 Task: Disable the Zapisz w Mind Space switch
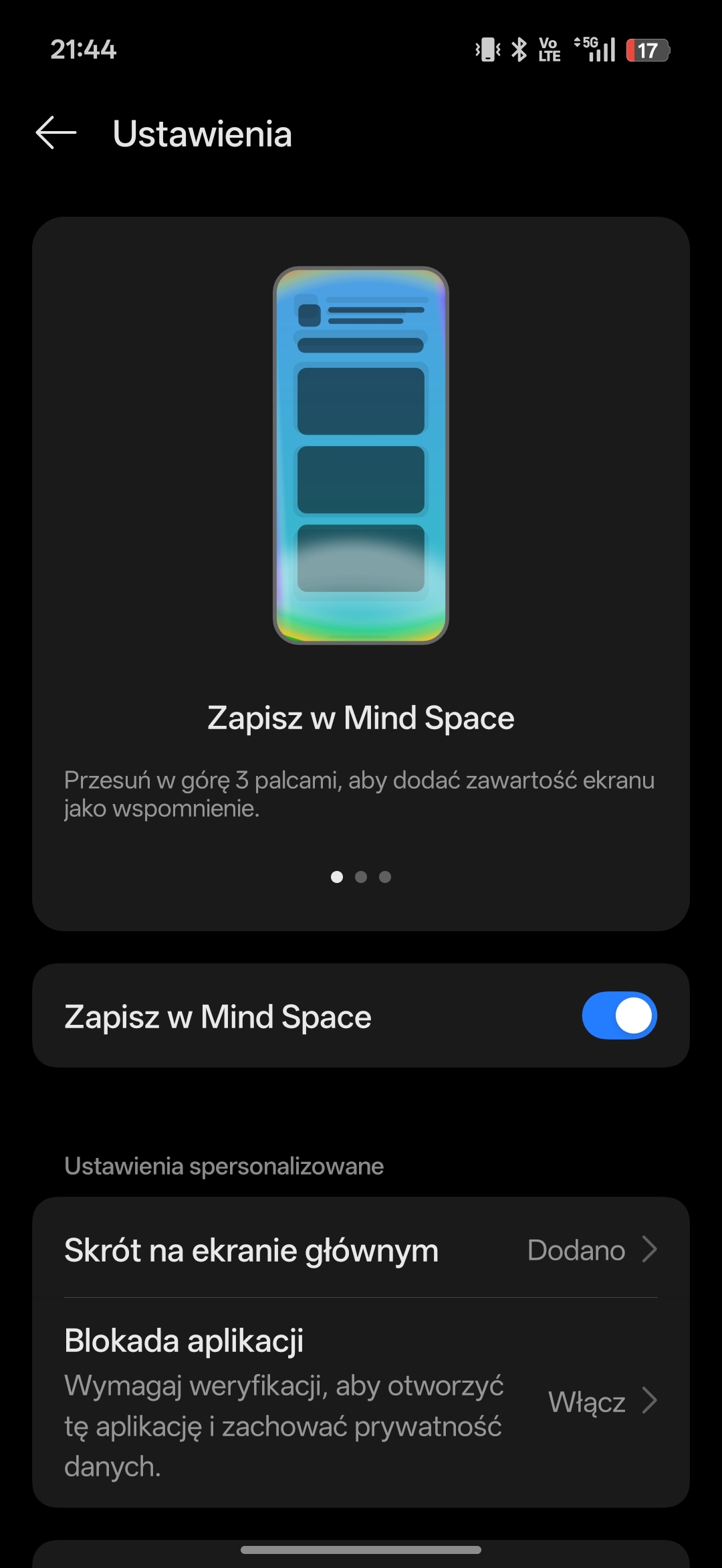click(x=619, y=1015)
